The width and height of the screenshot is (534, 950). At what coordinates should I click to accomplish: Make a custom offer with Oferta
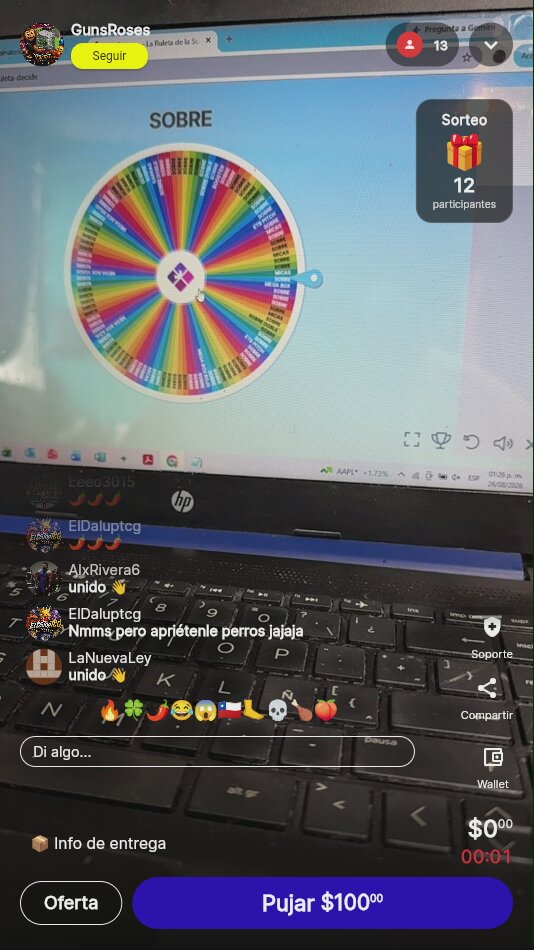tap(71, 903)
